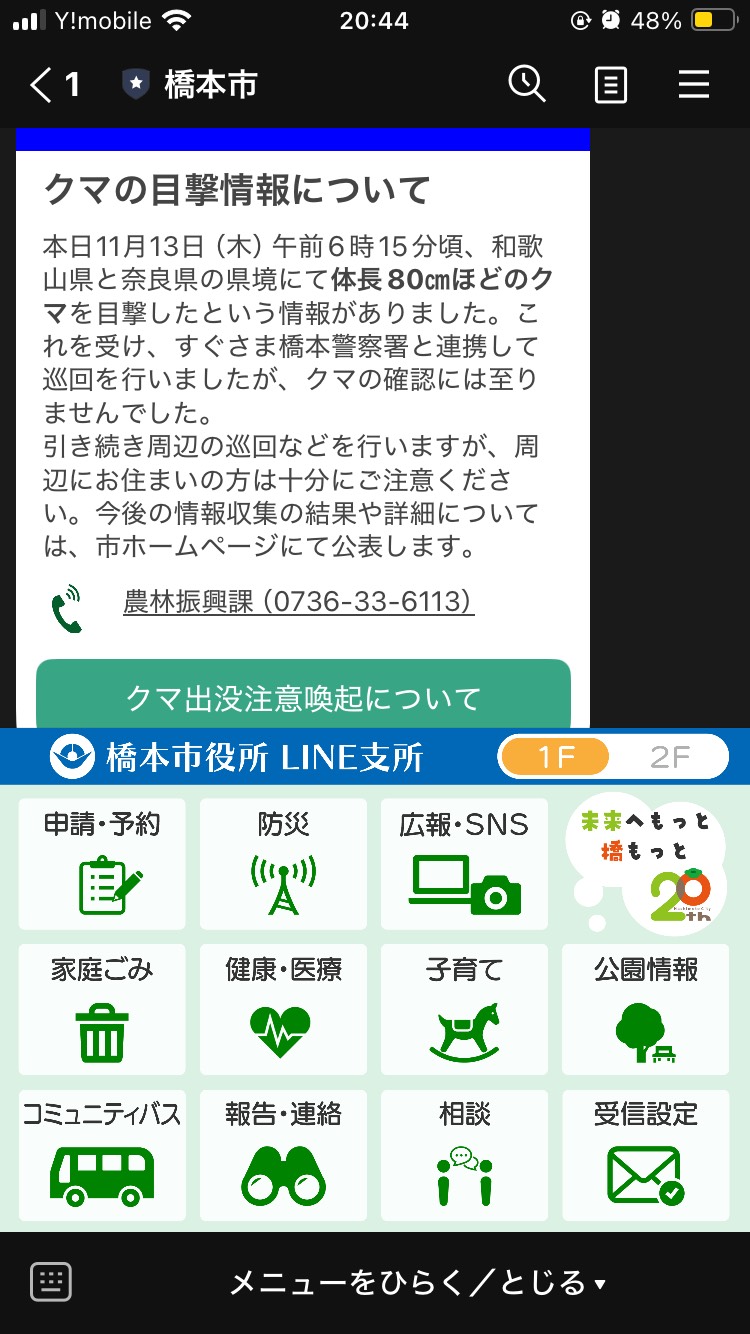Open 受信設定 tile
The height and width of the screenshot is (1334, 750).
point(647,1155)
